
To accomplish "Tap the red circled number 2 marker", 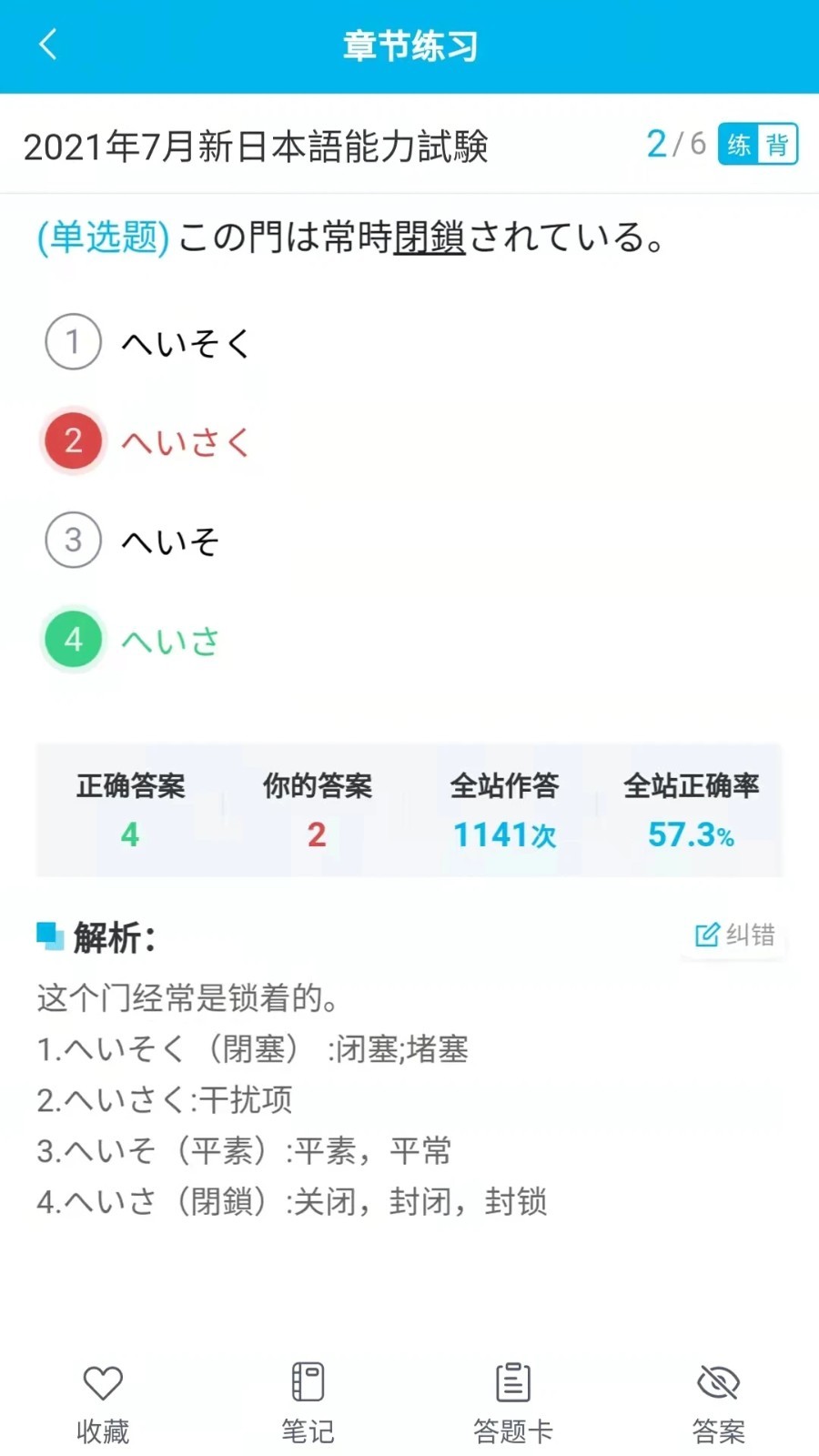I will [x=72, y=441].
